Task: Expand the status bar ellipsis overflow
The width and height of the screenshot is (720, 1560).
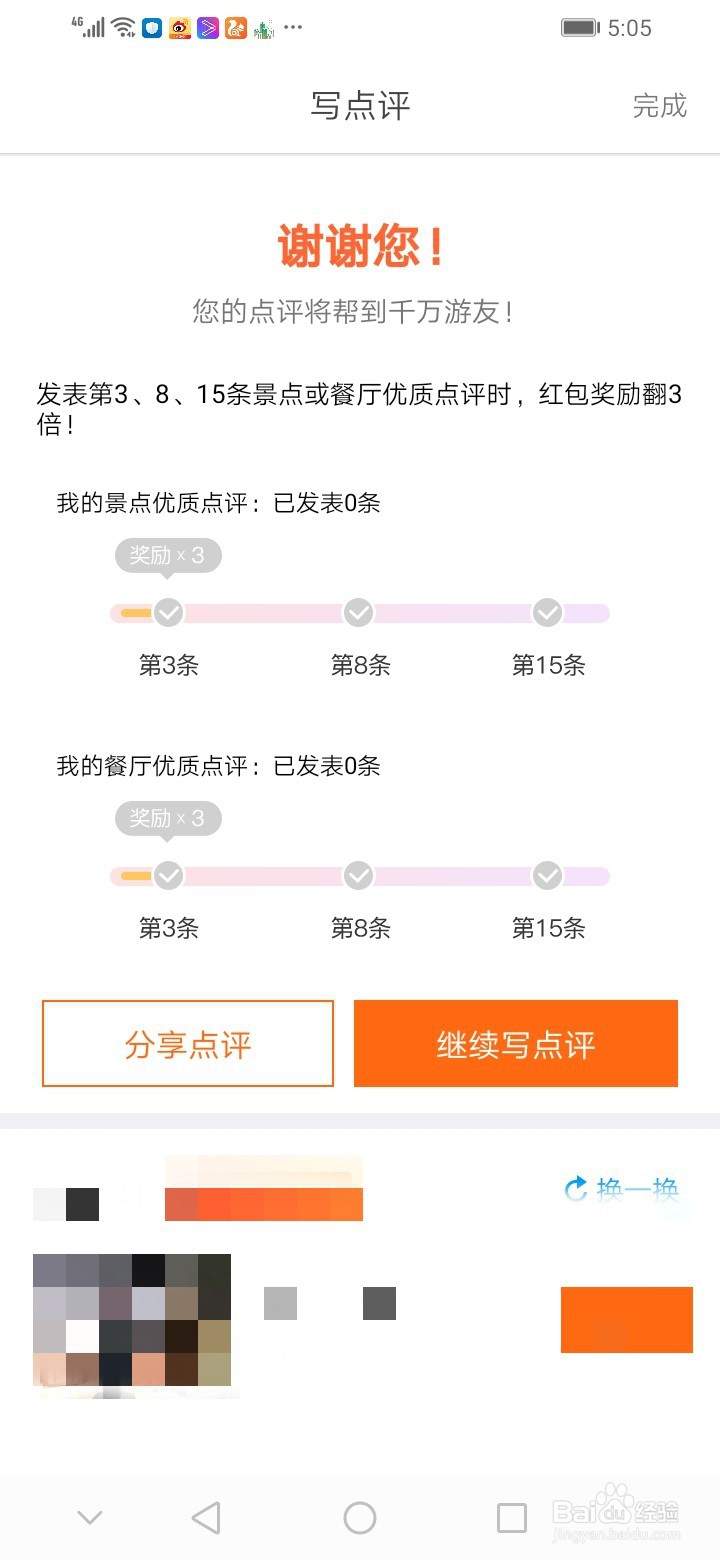Action: 291,27
